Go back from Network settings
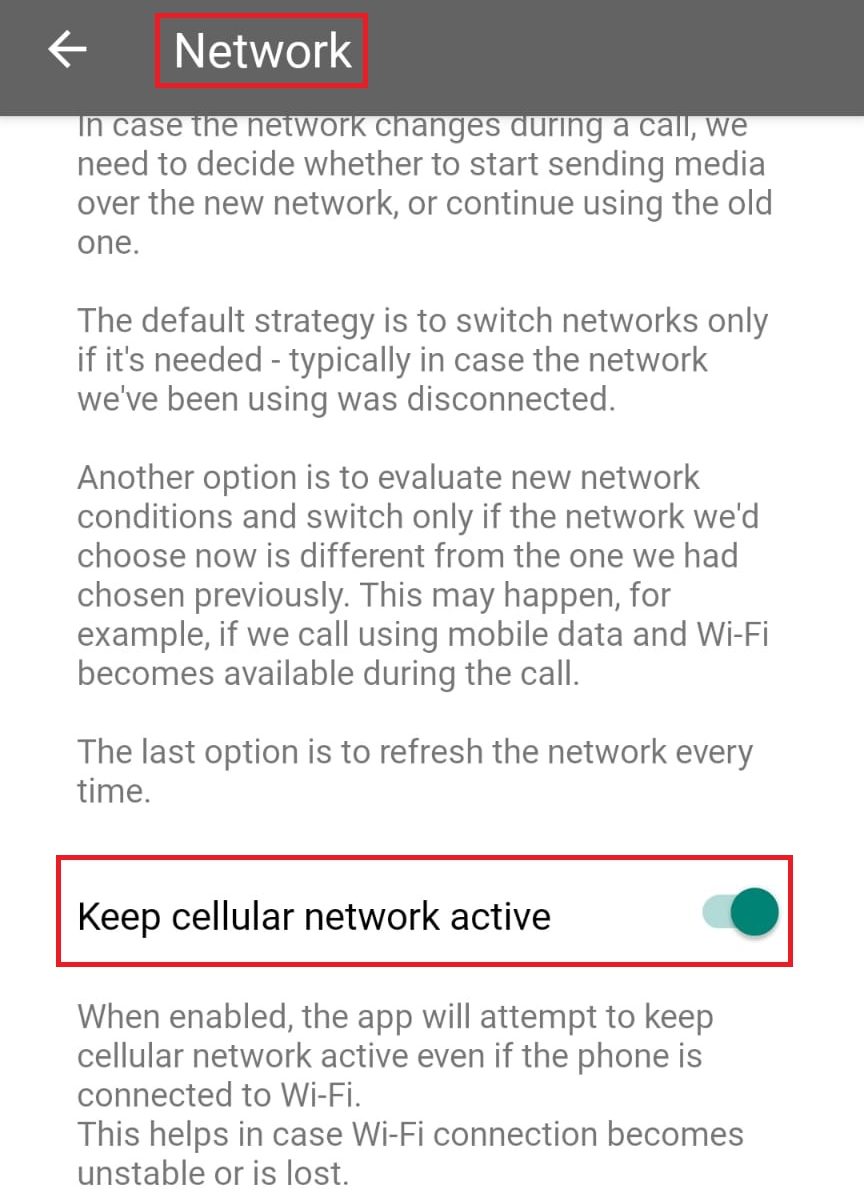 coord(68,49)
